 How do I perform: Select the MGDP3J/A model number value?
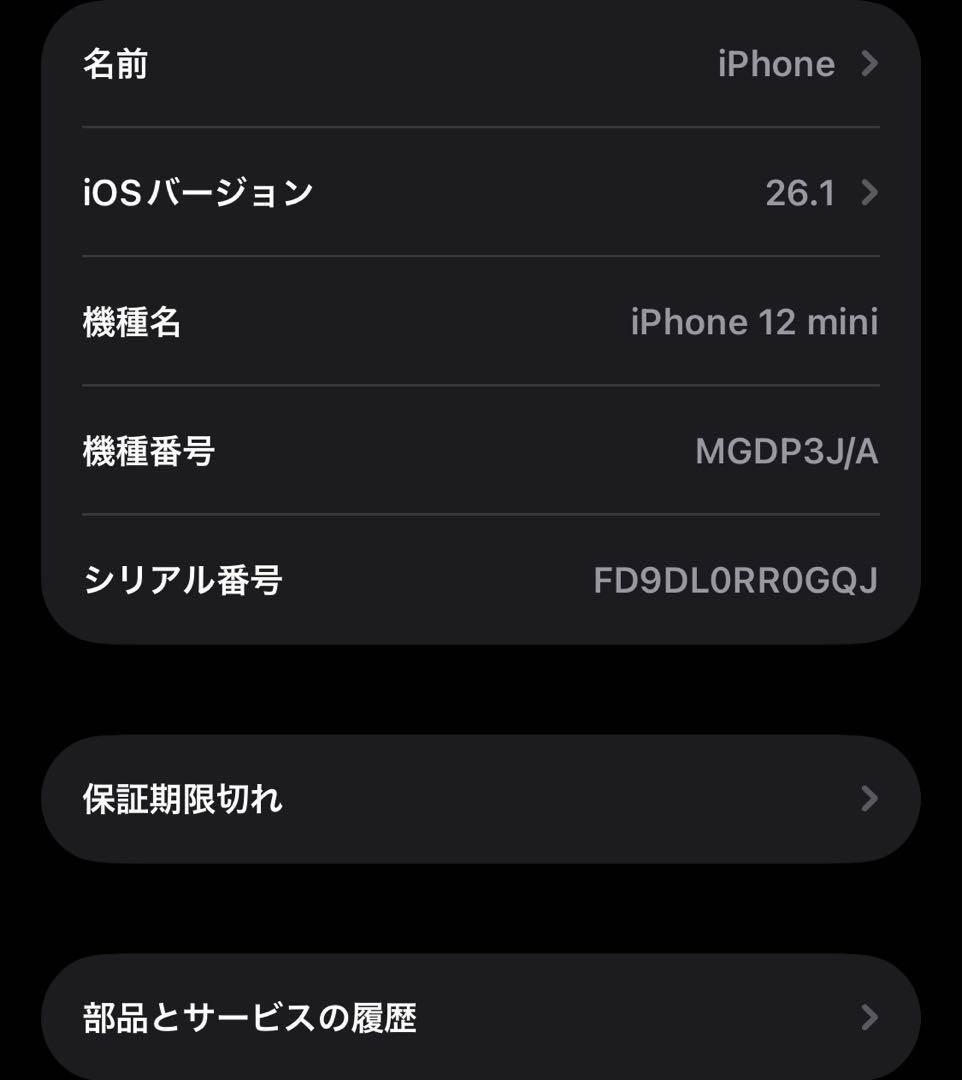(786, 451)
